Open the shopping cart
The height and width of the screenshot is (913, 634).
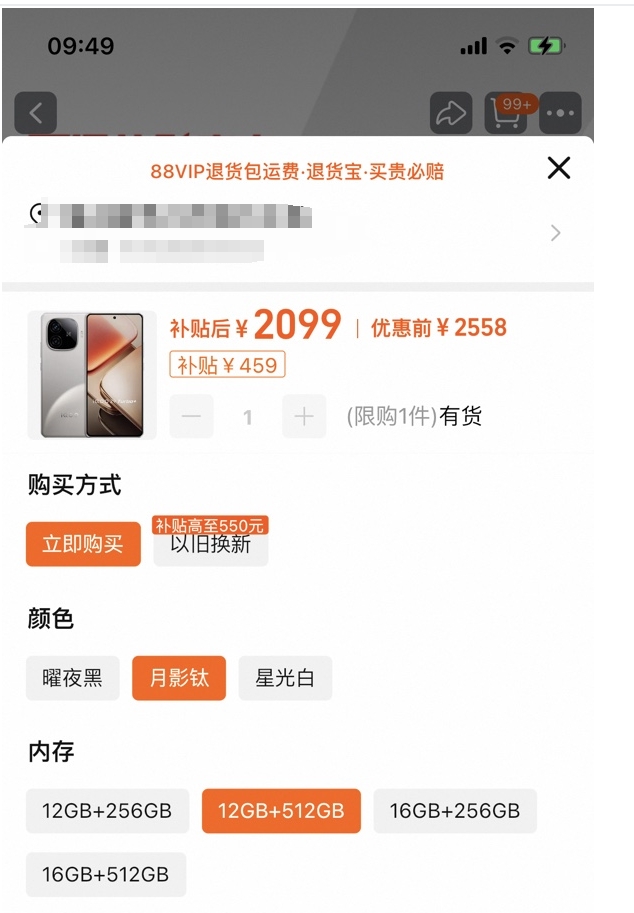505,113
